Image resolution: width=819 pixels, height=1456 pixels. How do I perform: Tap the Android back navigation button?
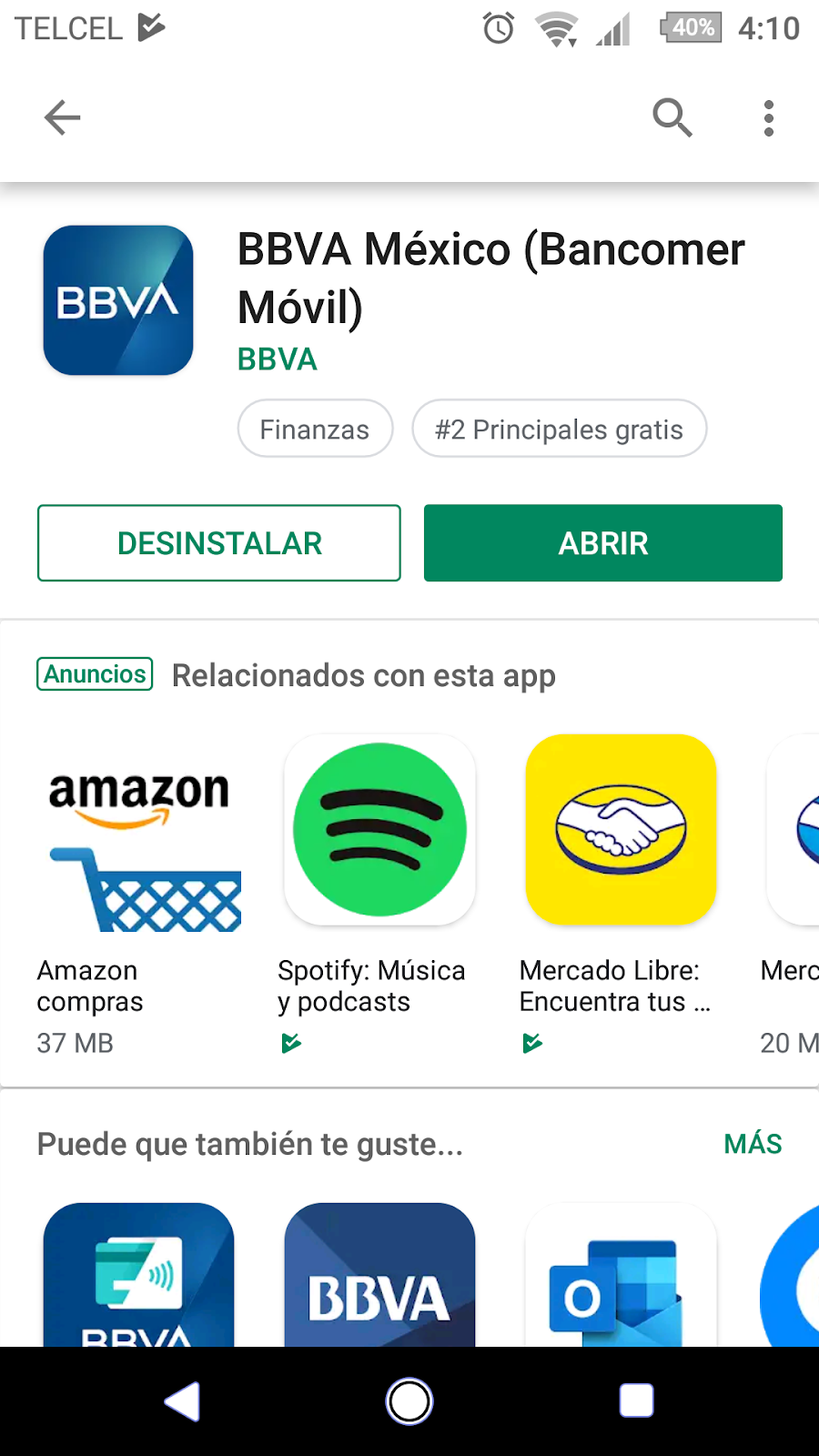click(x=182, y=1400)
